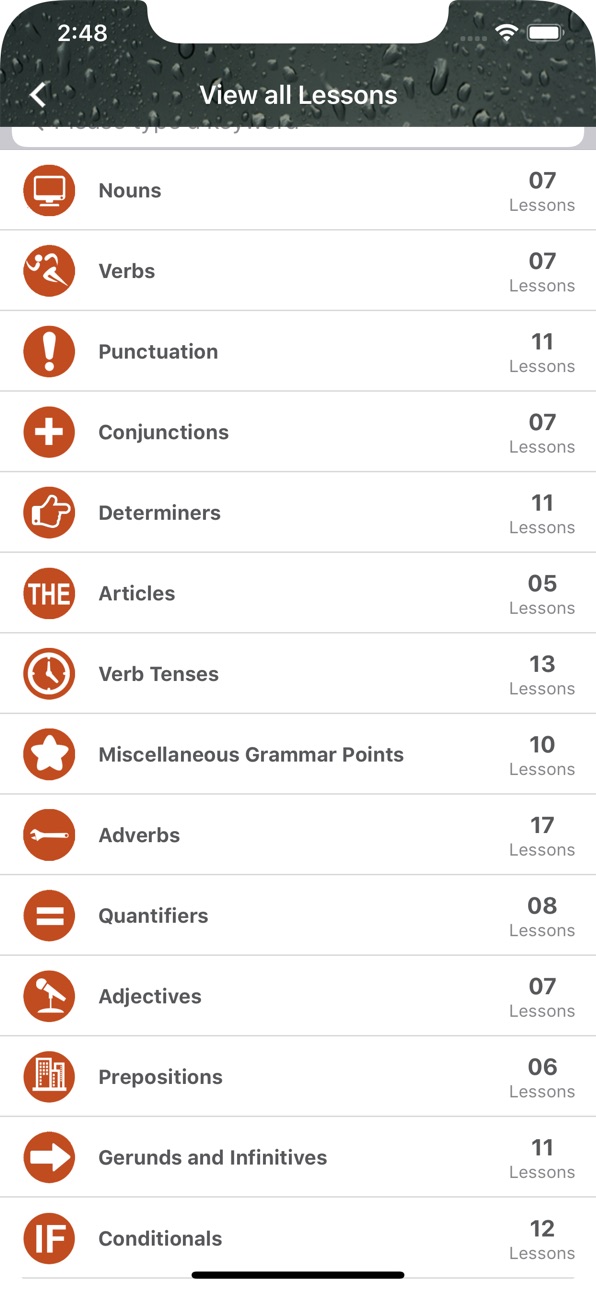Open the Nouns lessons
This screenshot has height=1290, width=596.
tap(298, 190)
